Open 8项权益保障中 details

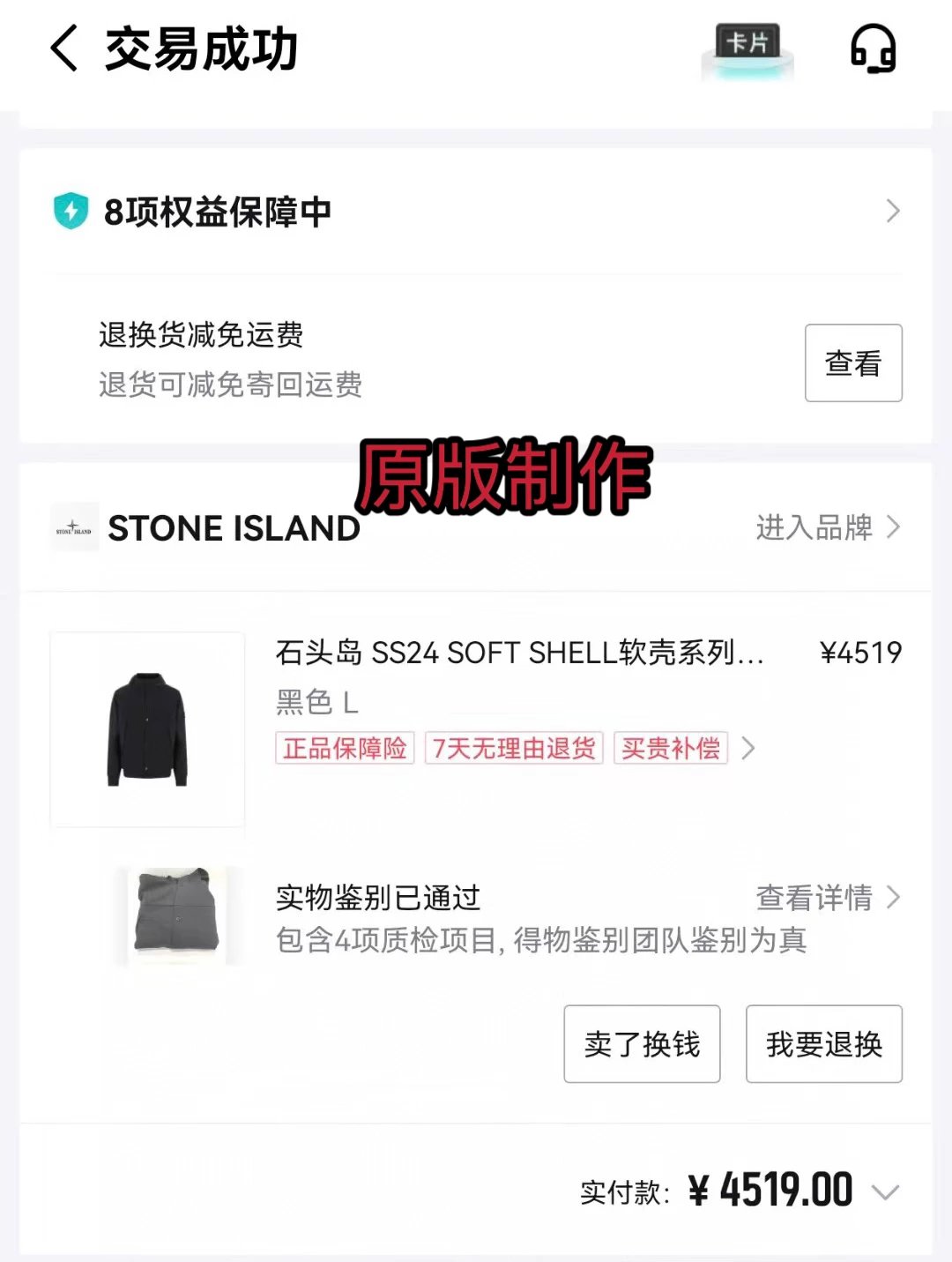892,212
